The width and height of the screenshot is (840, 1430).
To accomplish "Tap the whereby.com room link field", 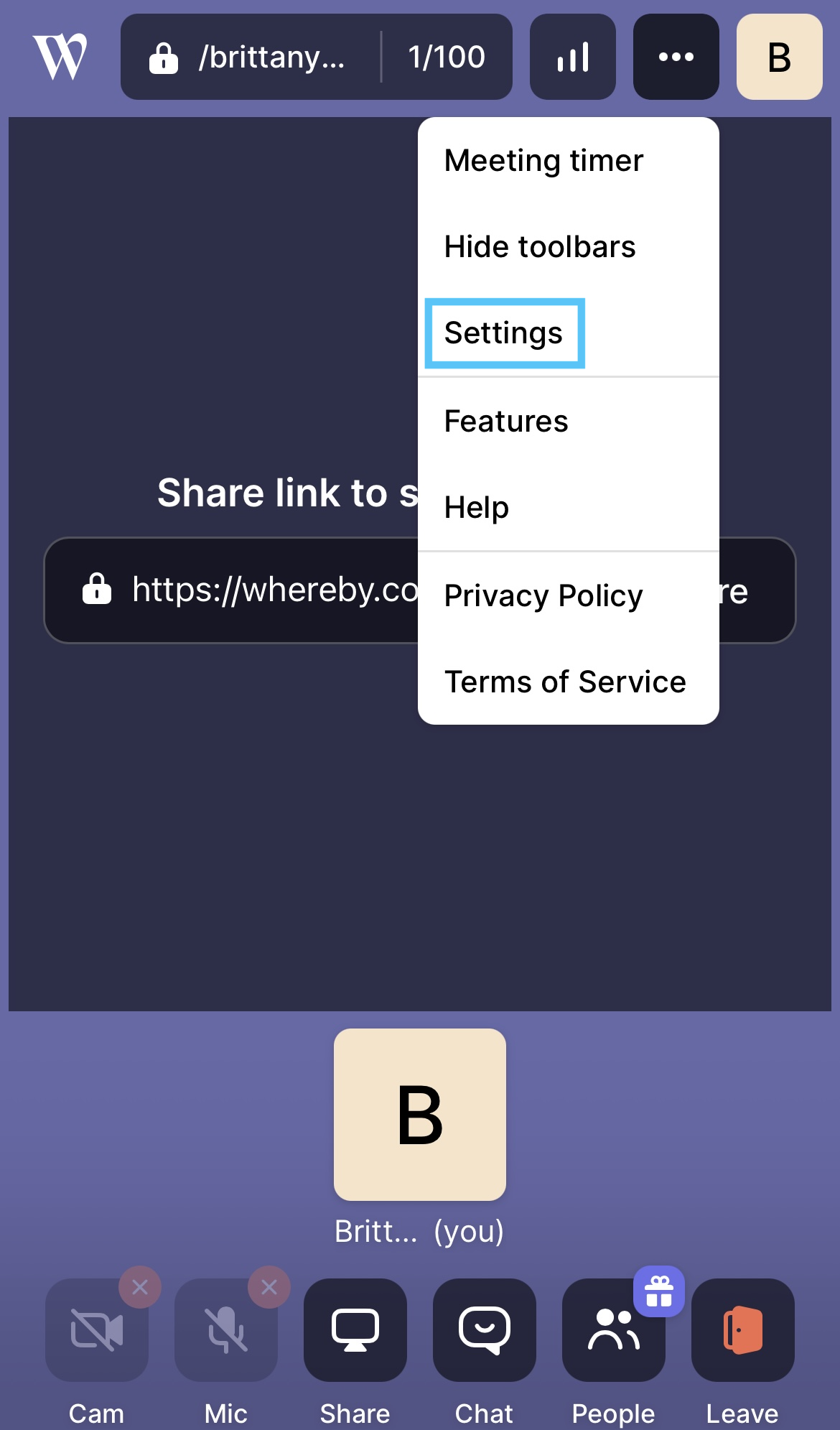I will click(251, 590).
